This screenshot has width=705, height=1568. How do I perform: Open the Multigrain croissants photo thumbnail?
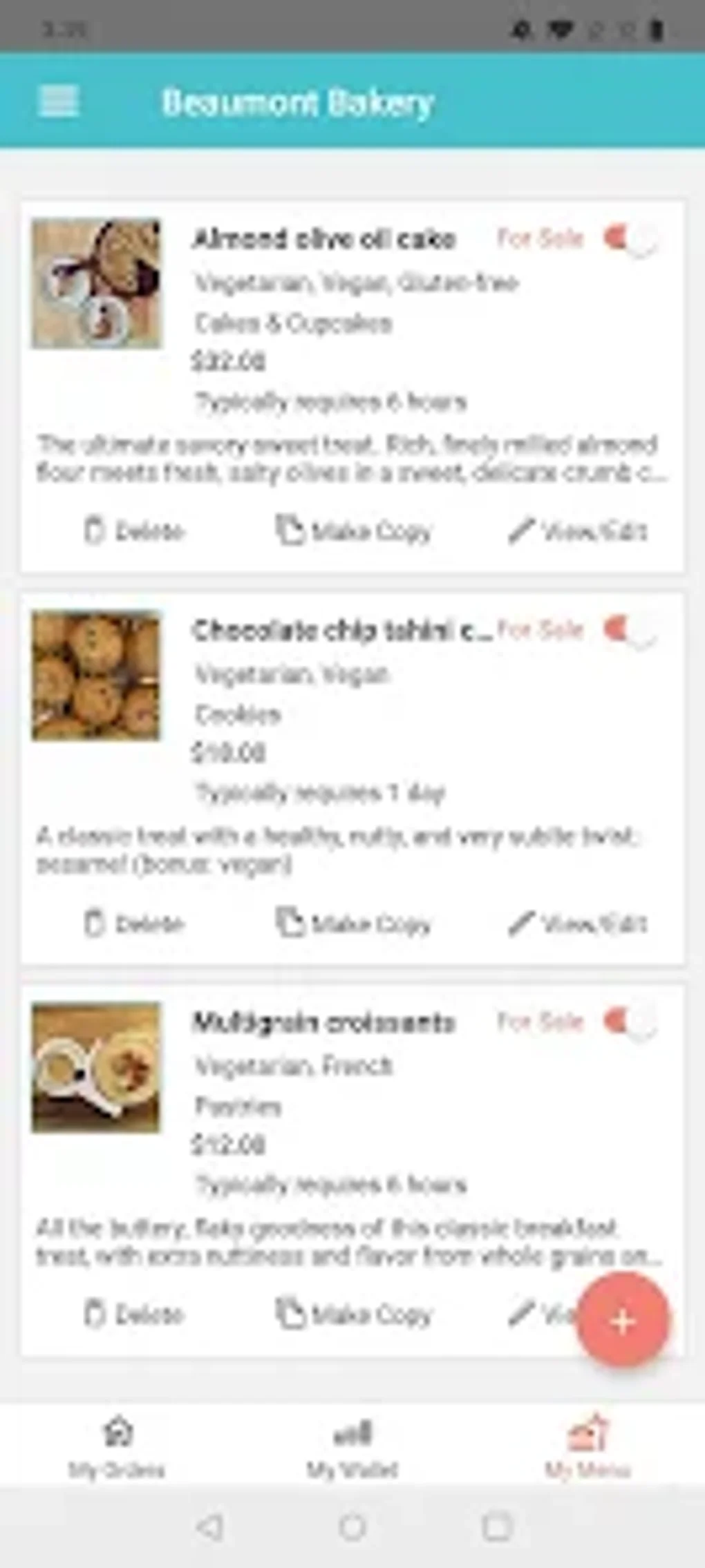(x=96, y=1071)
